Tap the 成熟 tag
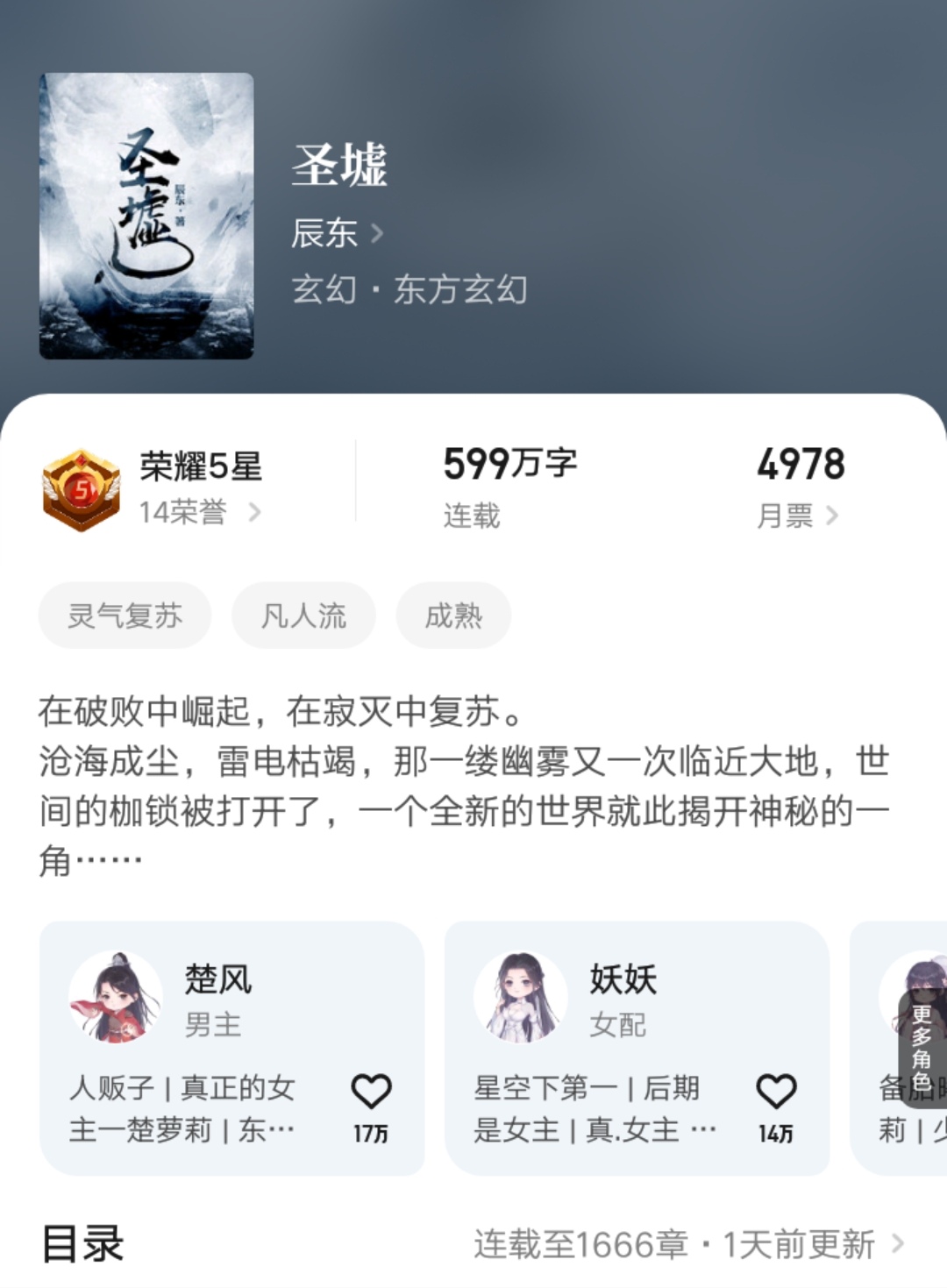The image size is (947, 1288). [454, 616]
